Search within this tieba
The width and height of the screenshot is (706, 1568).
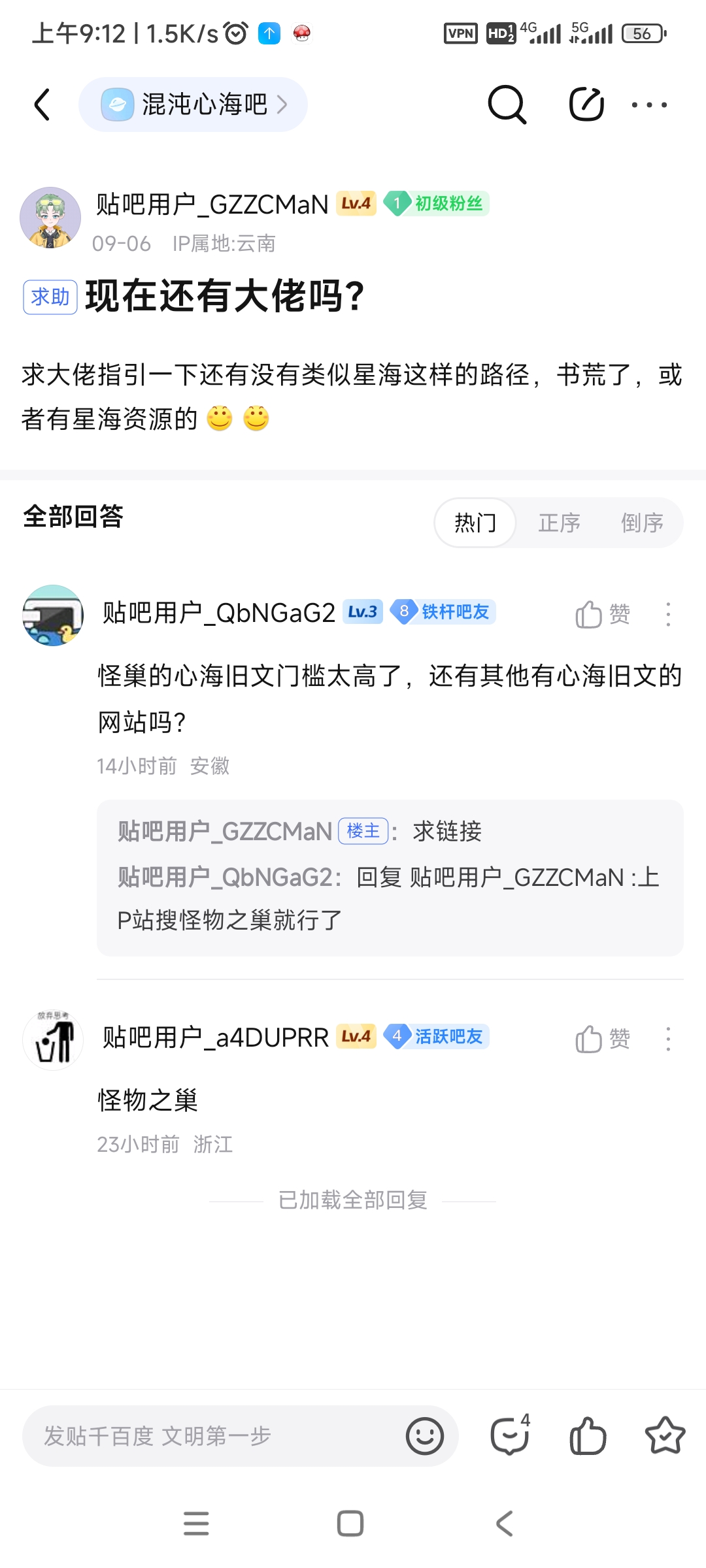pos(507,105)
